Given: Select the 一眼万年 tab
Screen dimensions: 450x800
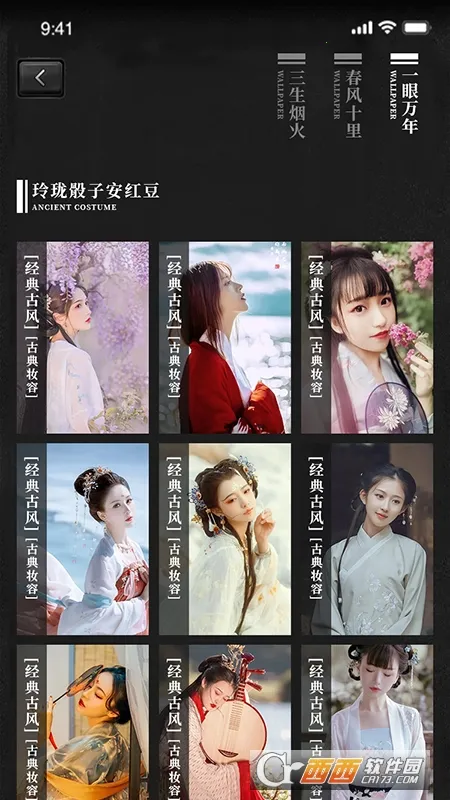Looking at the screenshot, I should [x=405, y=93].
